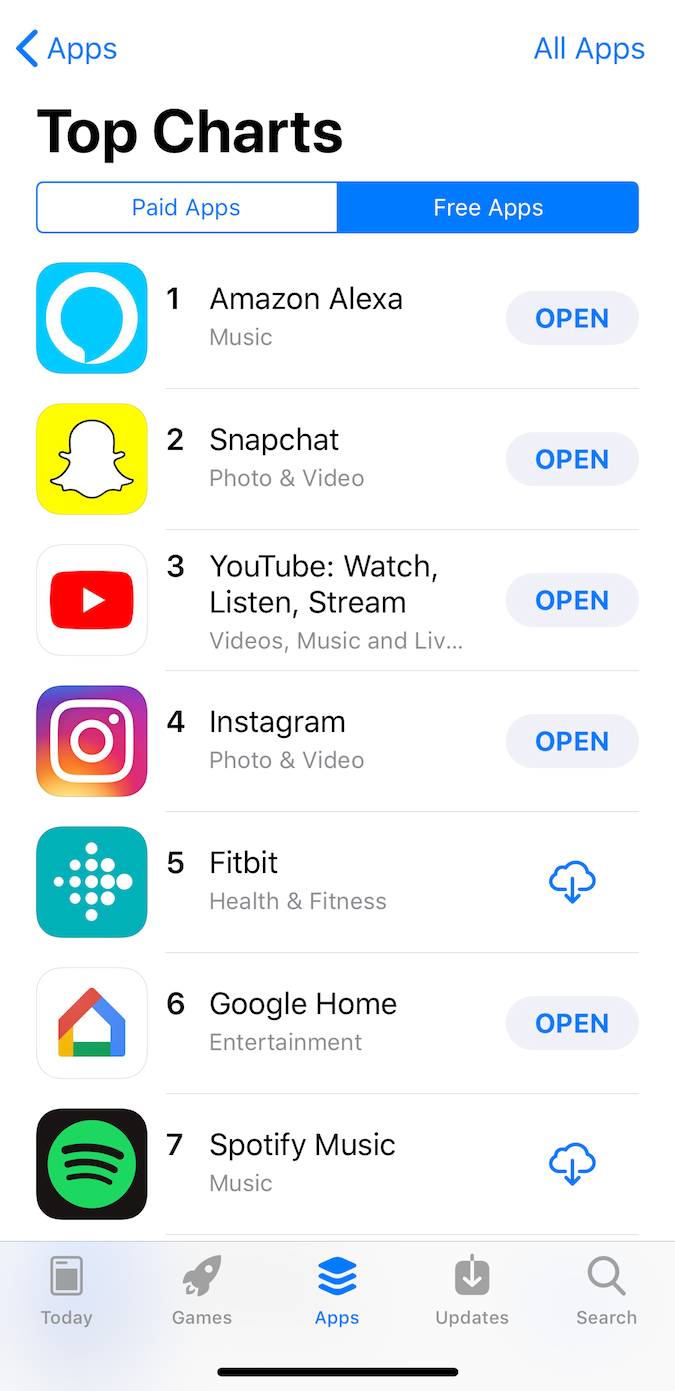
Task: View the Fitbit app details
Action: pos(298,881)
